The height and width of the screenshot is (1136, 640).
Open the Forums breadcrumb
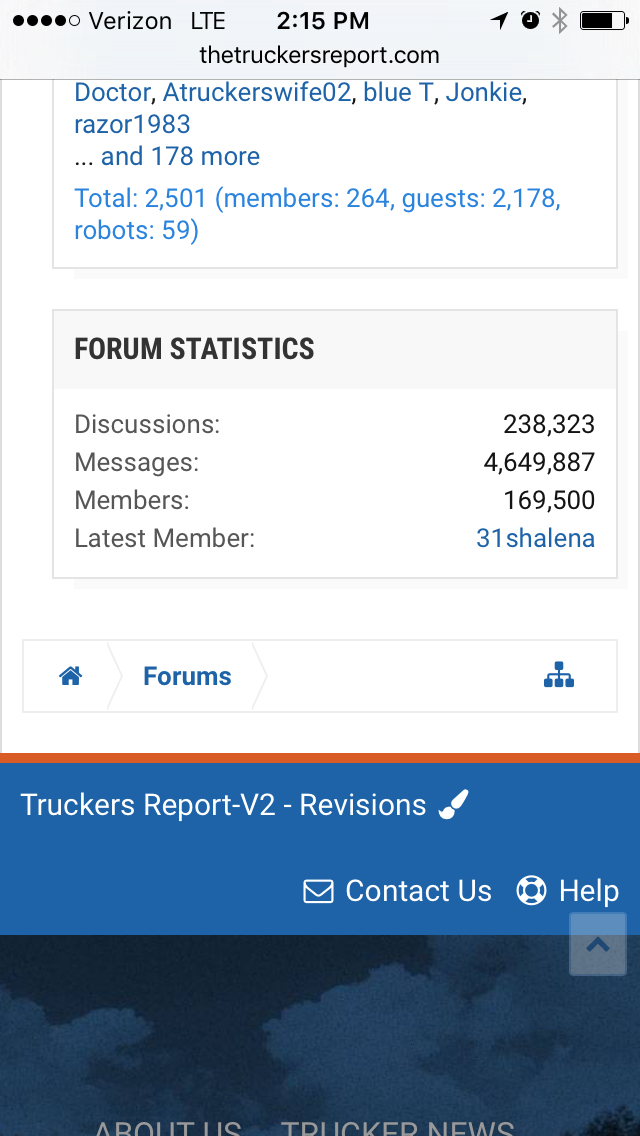[x=187, y=677]
